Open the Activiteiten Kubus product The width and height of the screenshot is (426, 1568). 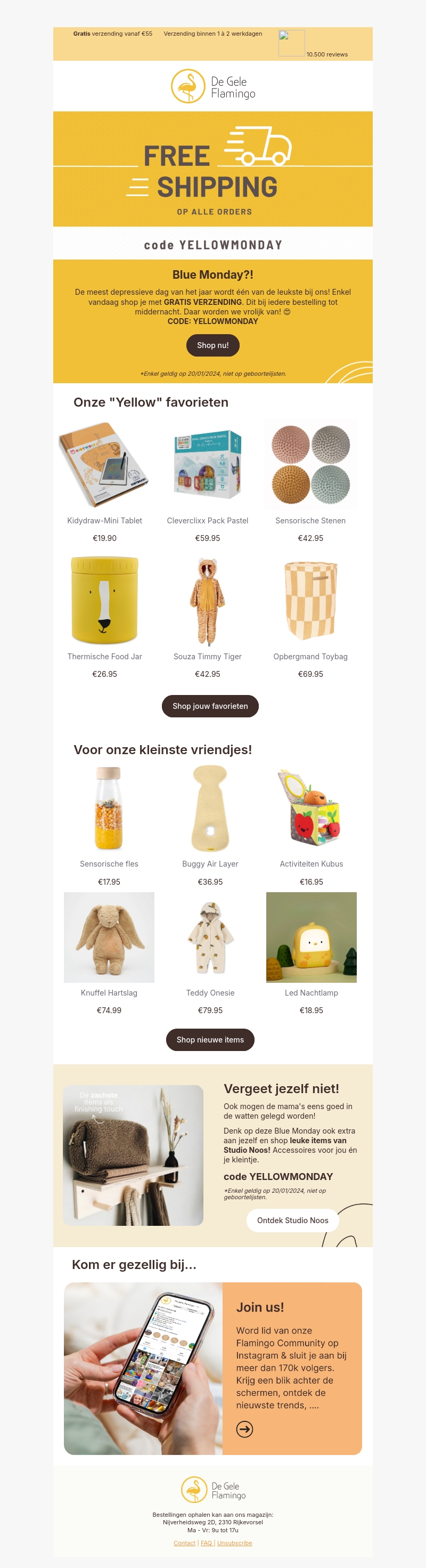click(x=311, y=808)
